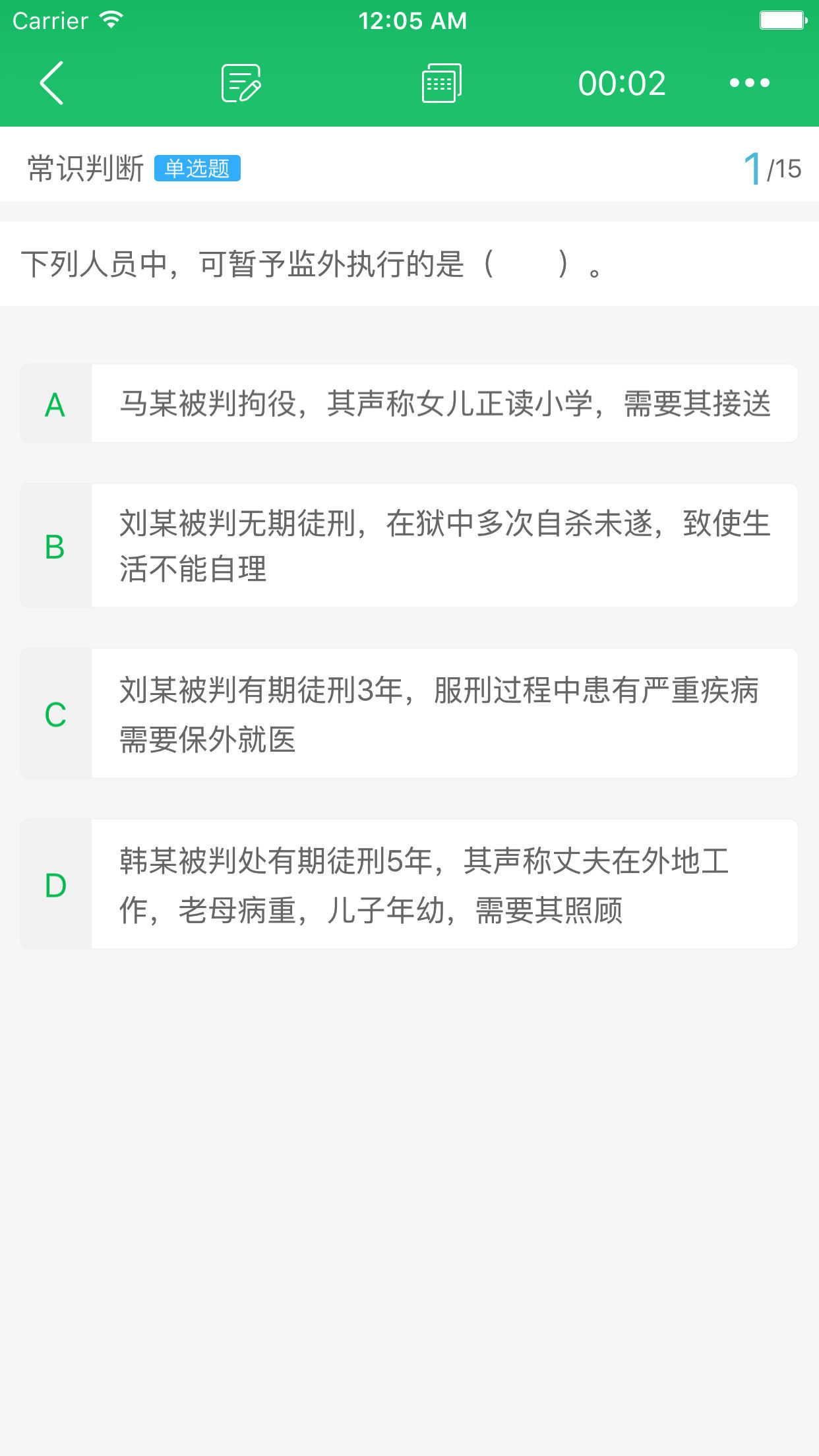Select answer A about 马某被判拘役
819x1456 pixels.
click(x=409, y=404)
